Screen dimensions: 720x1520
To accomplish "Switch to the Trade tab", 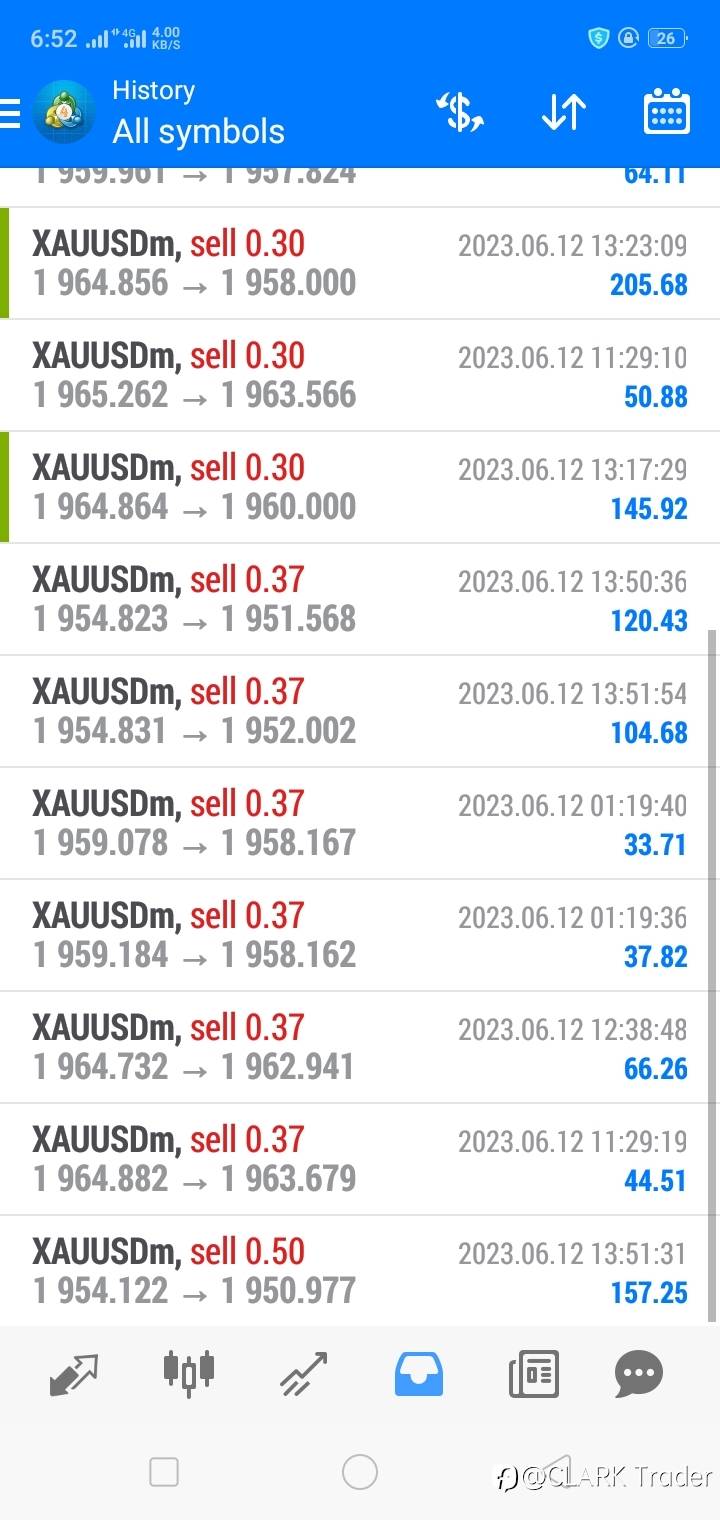I will [304, 1374].
